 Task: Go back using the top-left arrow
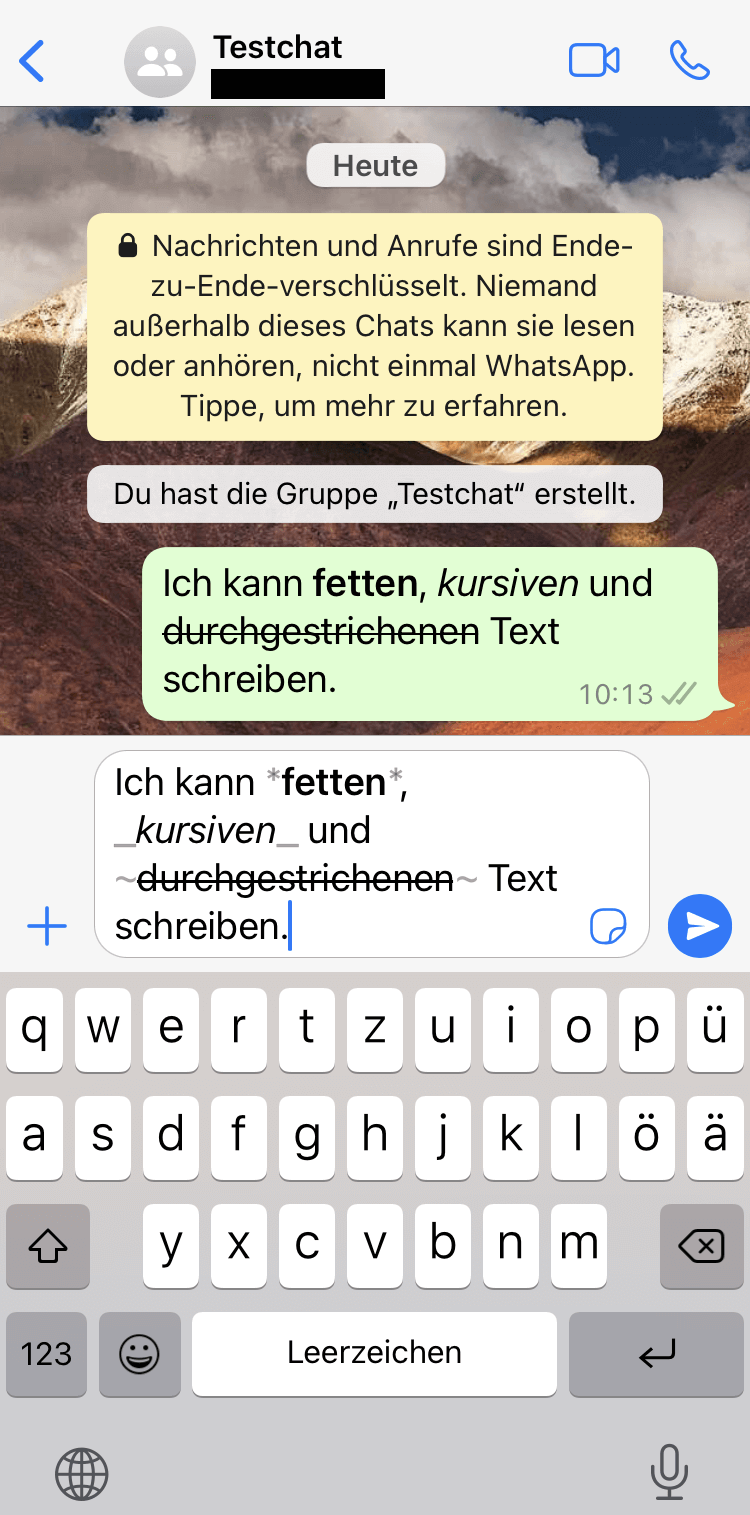point(32,61)
